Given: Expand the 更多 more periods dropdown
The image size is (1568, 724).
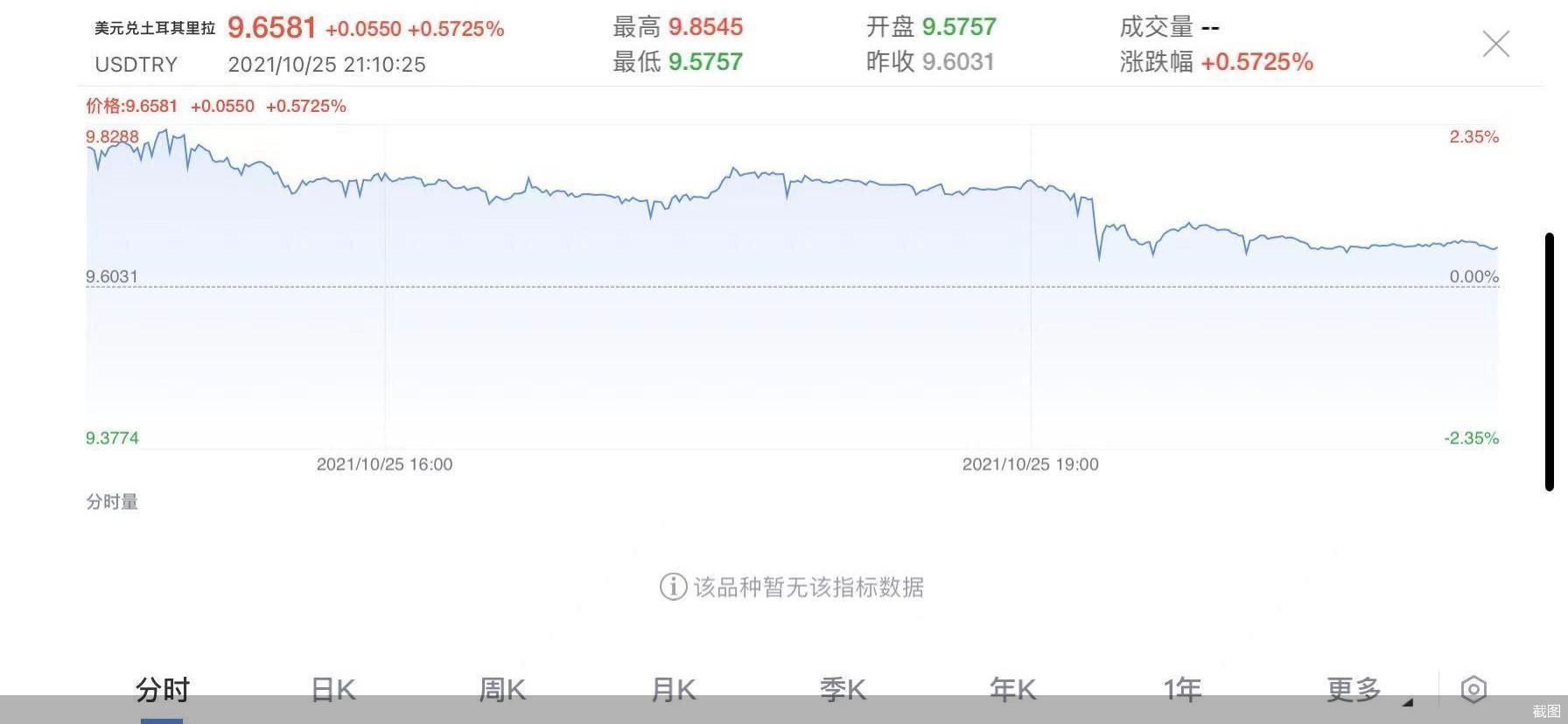Looking at the screenshot, I should (1354, 690).
